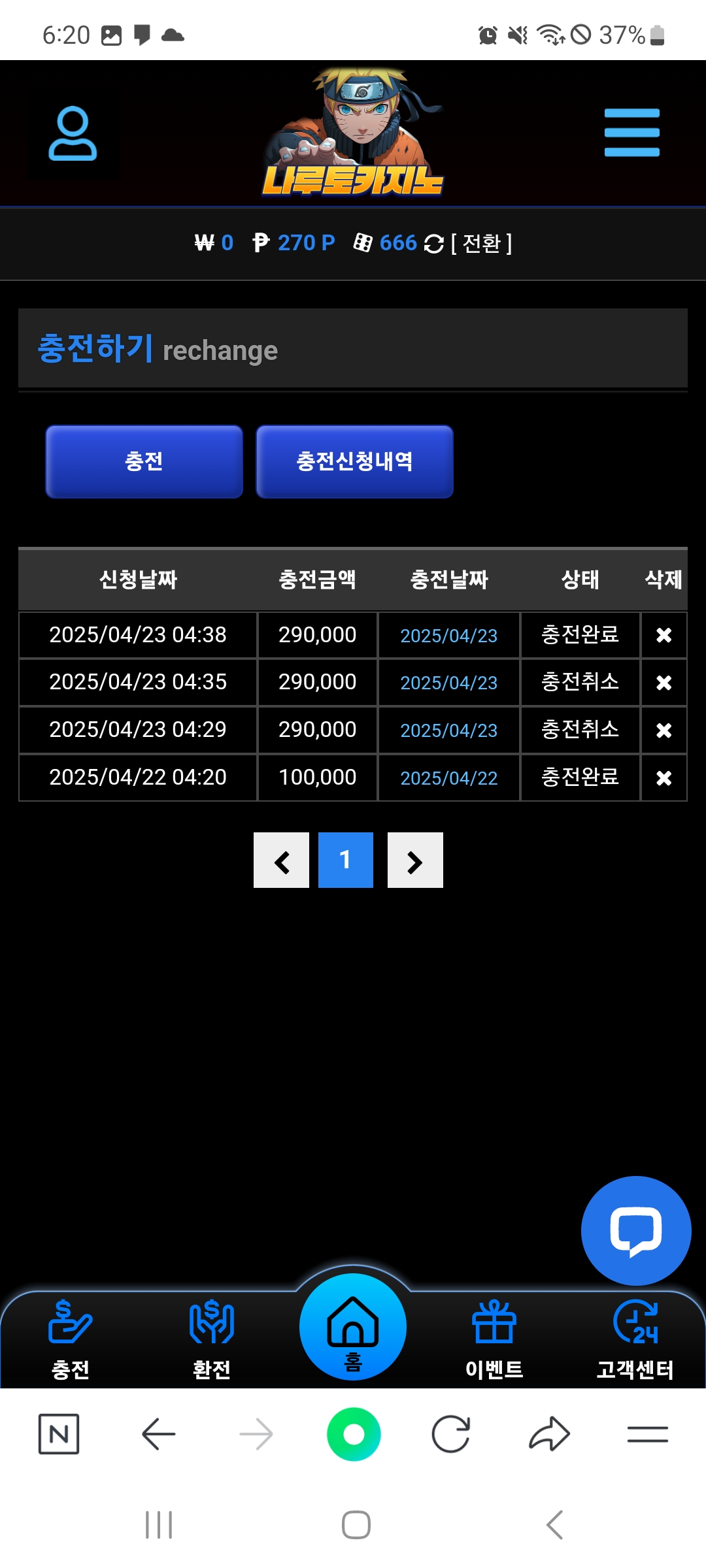Go to 홈 home tab
The image size is (706, 1568).
coord(353,1328)
